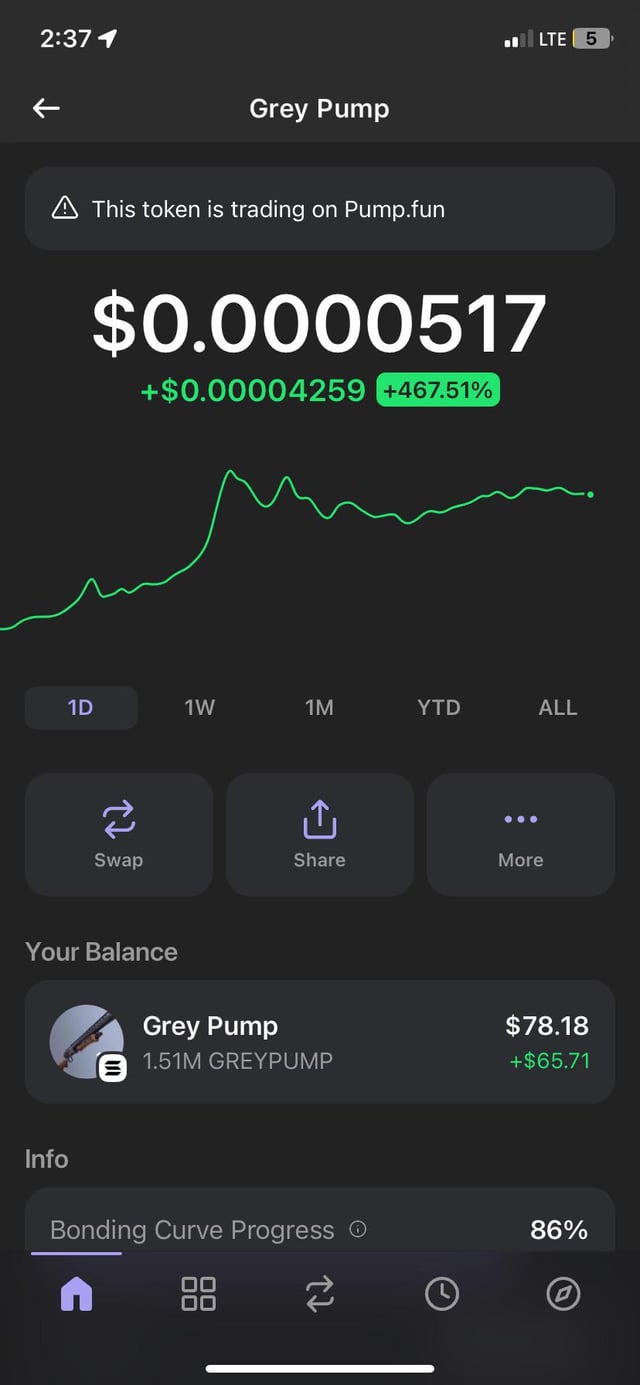Select the 1D chart range
The width and height of the screenshot is (640, 1385).
pyautogui.click(x=81, y=707)
